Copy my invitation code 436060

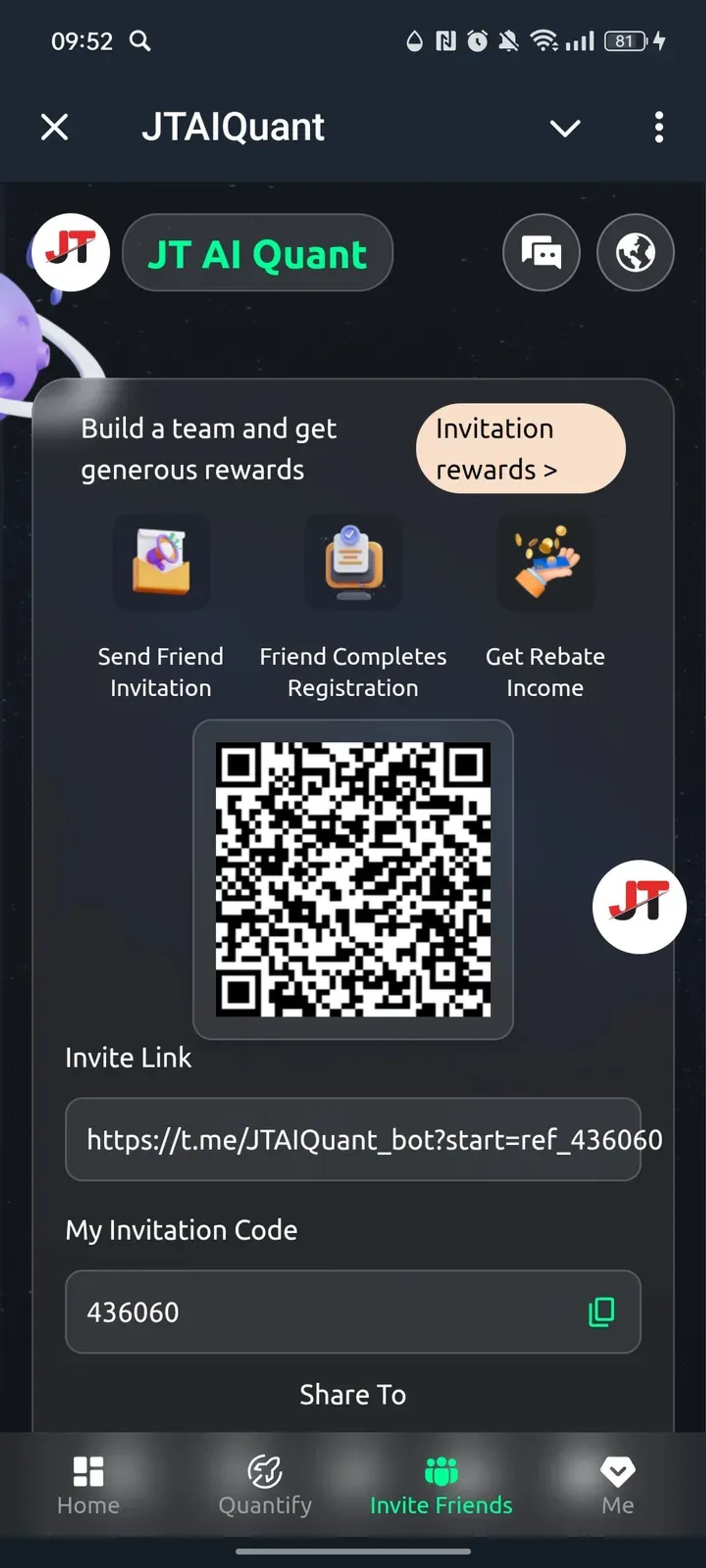[601, 1311]
